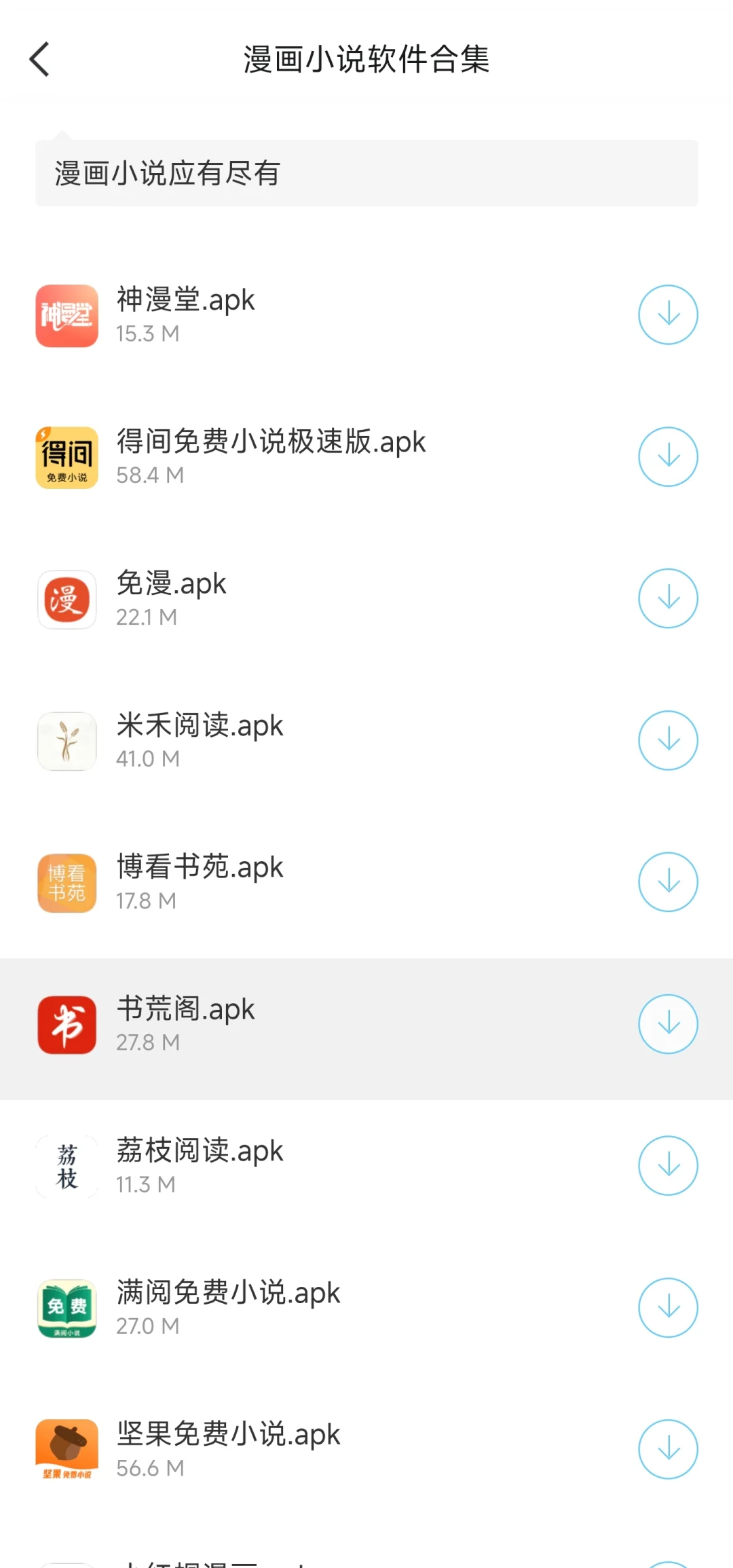This screenshot has width=733, height=1568.
Task: Open the 书荒阁.apk row
Action: click(366, 1029)
